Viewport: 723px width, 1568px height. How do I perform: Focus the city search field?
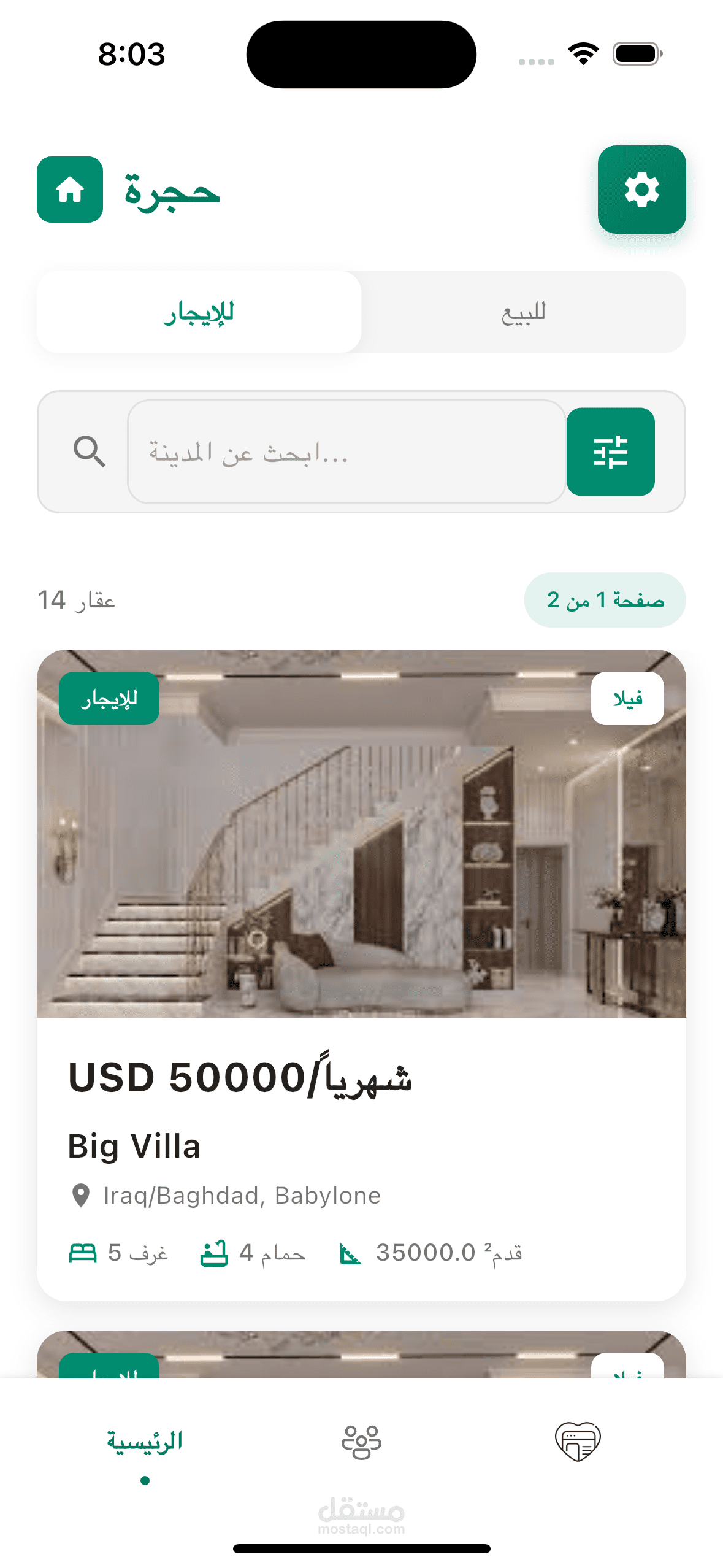(346, 452)
